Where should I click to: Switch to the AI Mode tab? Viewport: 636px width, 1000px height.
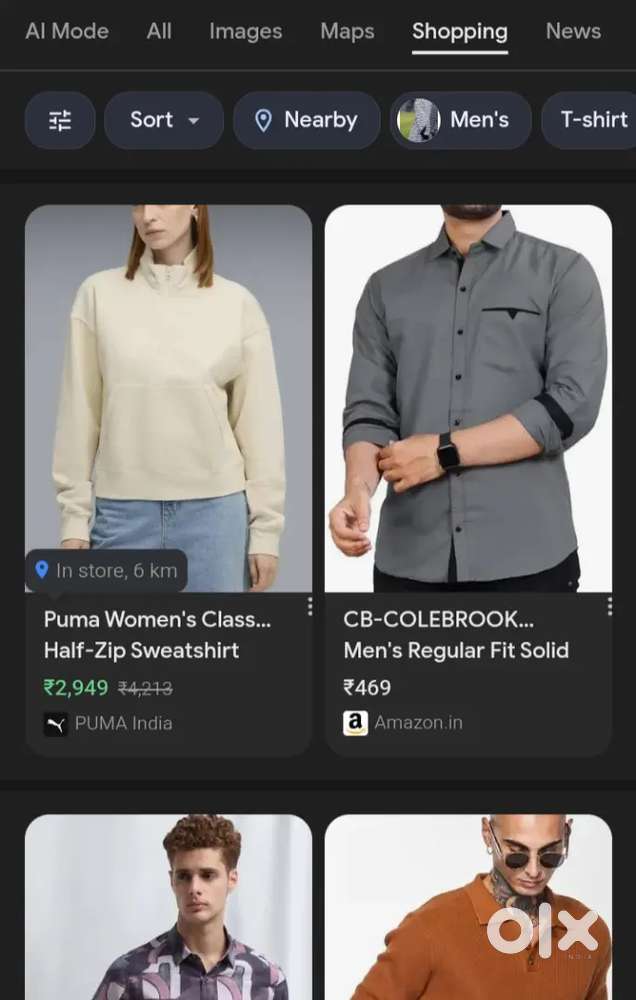point(66,31)
